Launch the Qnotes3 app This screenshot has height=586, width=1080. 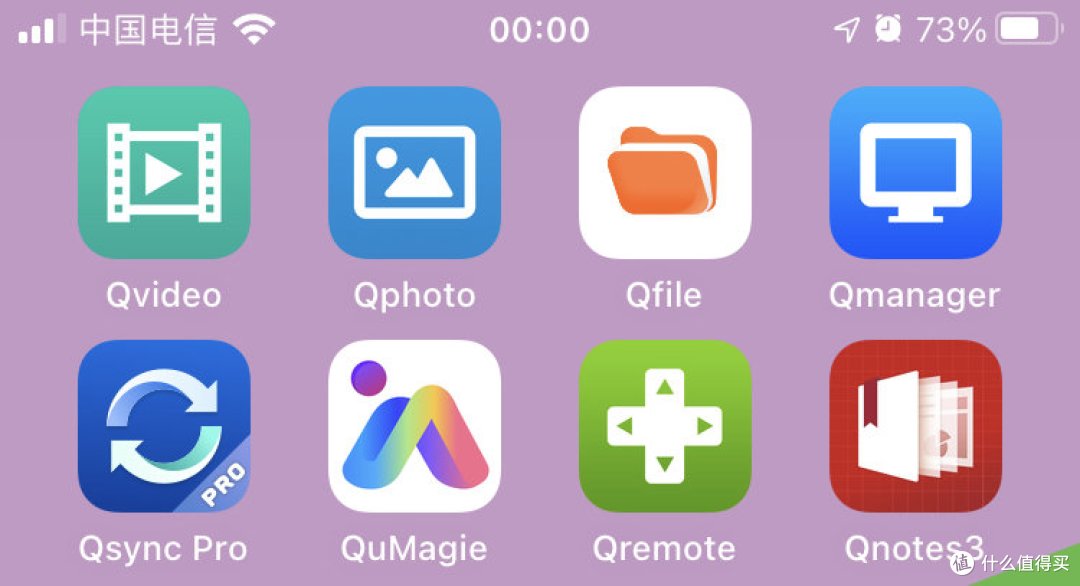(x=915, y=427)
